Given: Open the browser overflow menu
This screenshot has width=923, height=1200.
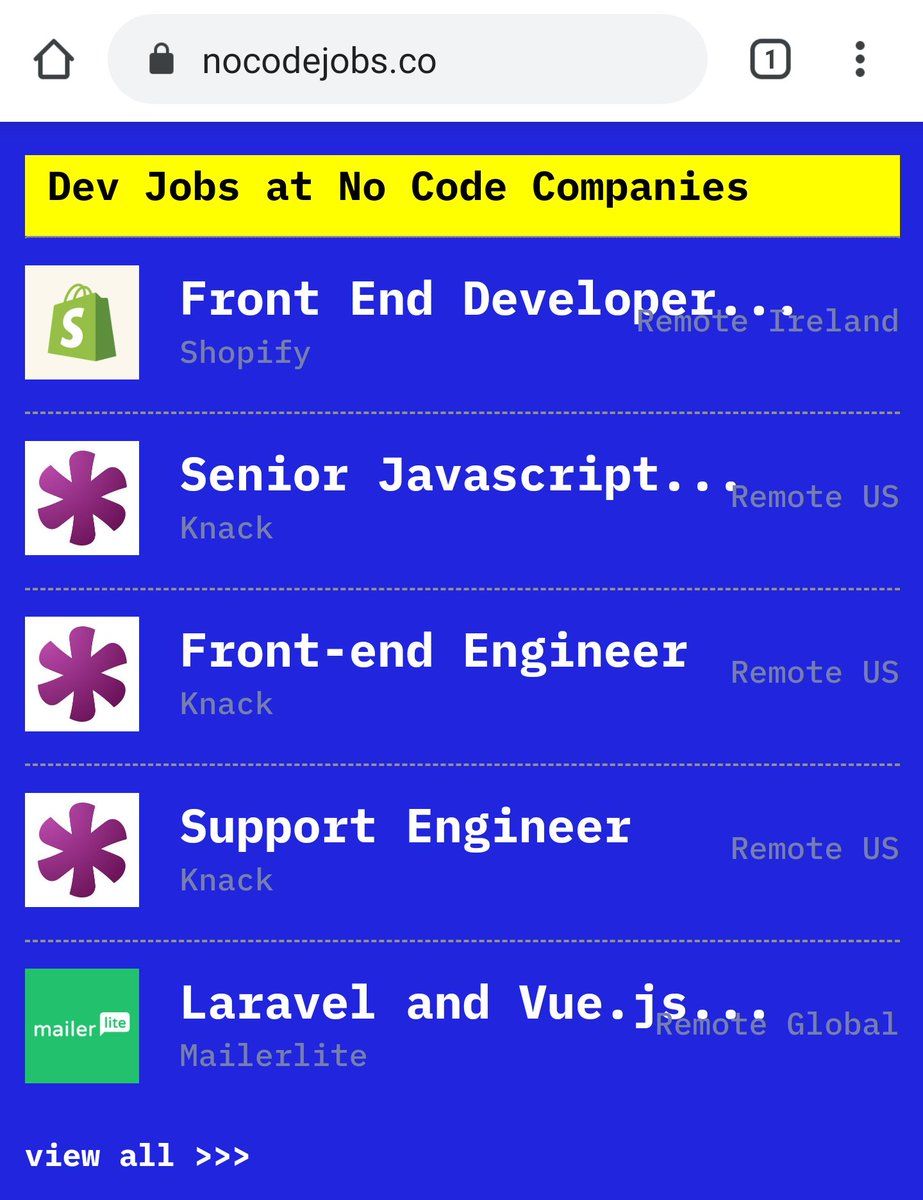Looking at the screenshot, I should (859, 61).
